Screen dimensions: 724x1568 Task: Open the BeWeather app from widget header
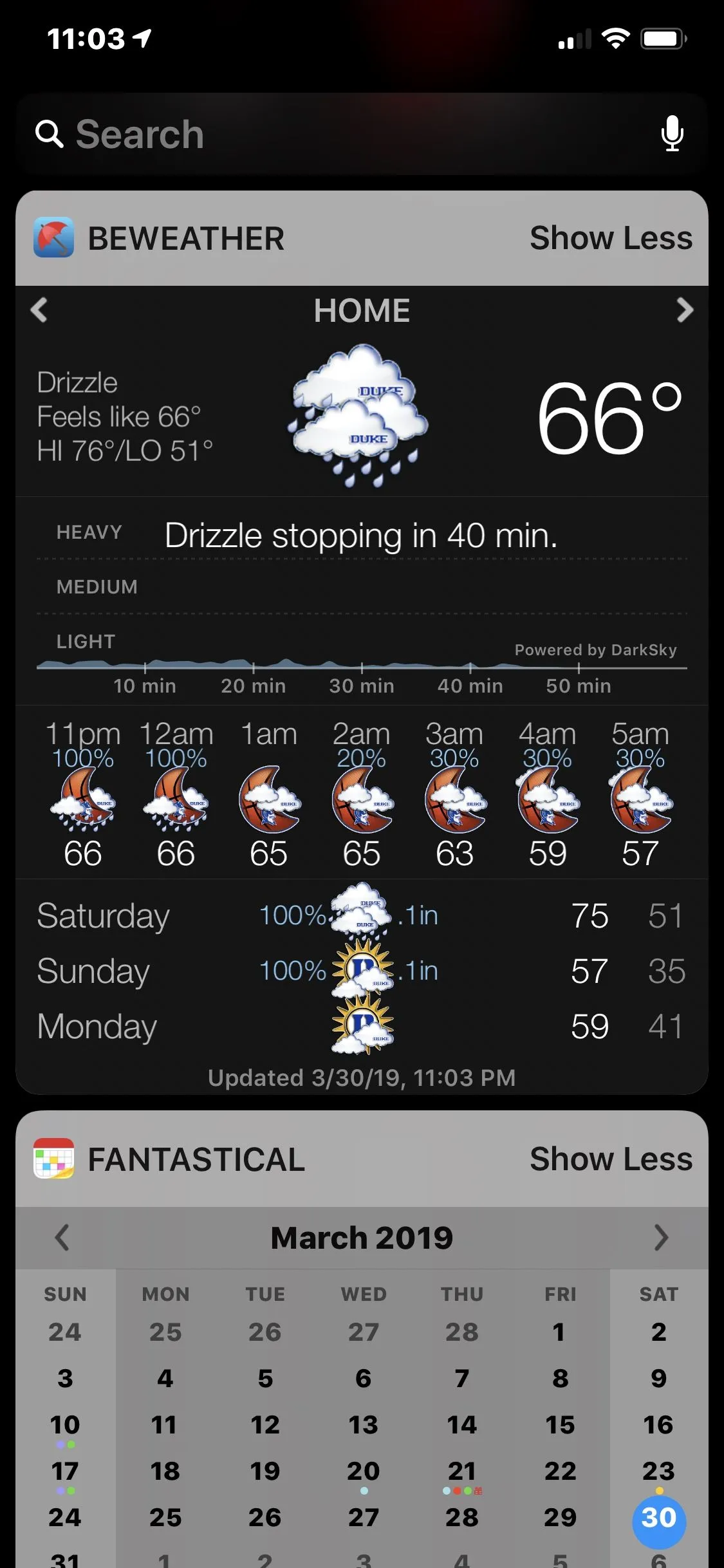pos(54,238)
